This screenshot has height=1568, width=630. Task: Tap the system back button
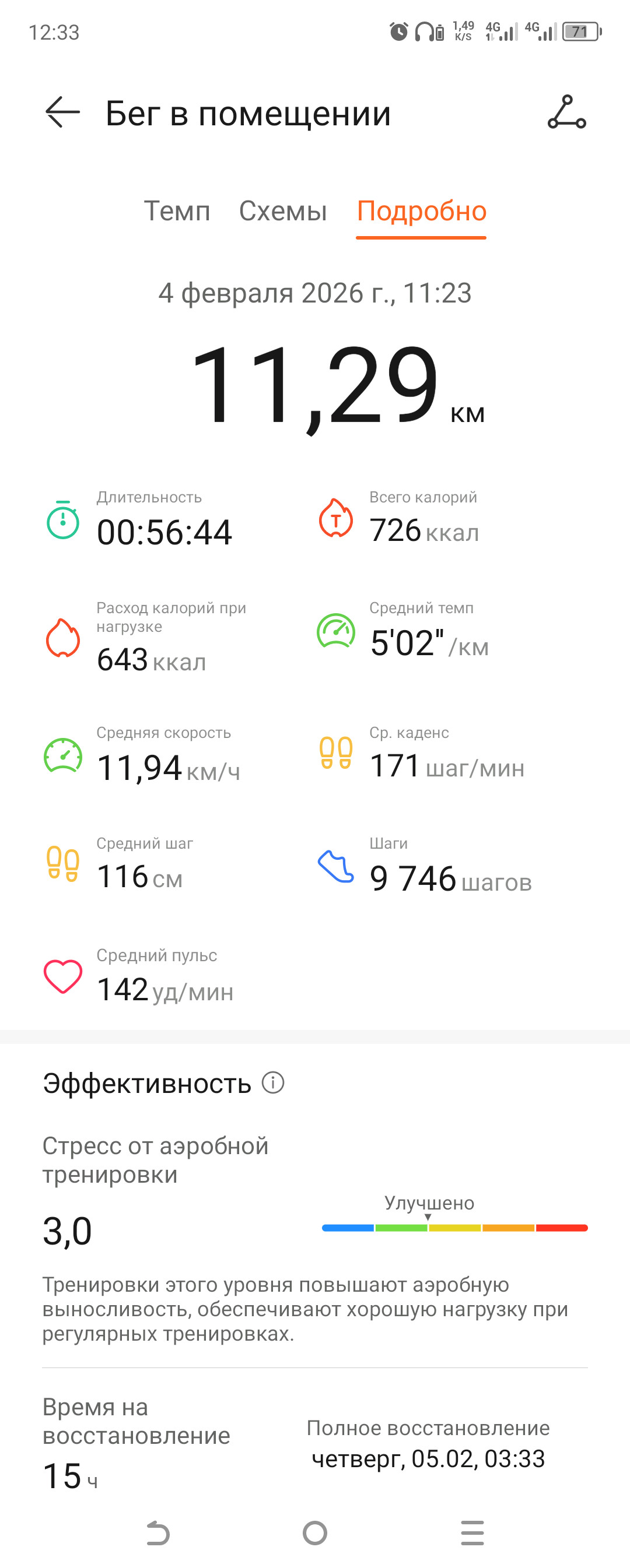158,1532
